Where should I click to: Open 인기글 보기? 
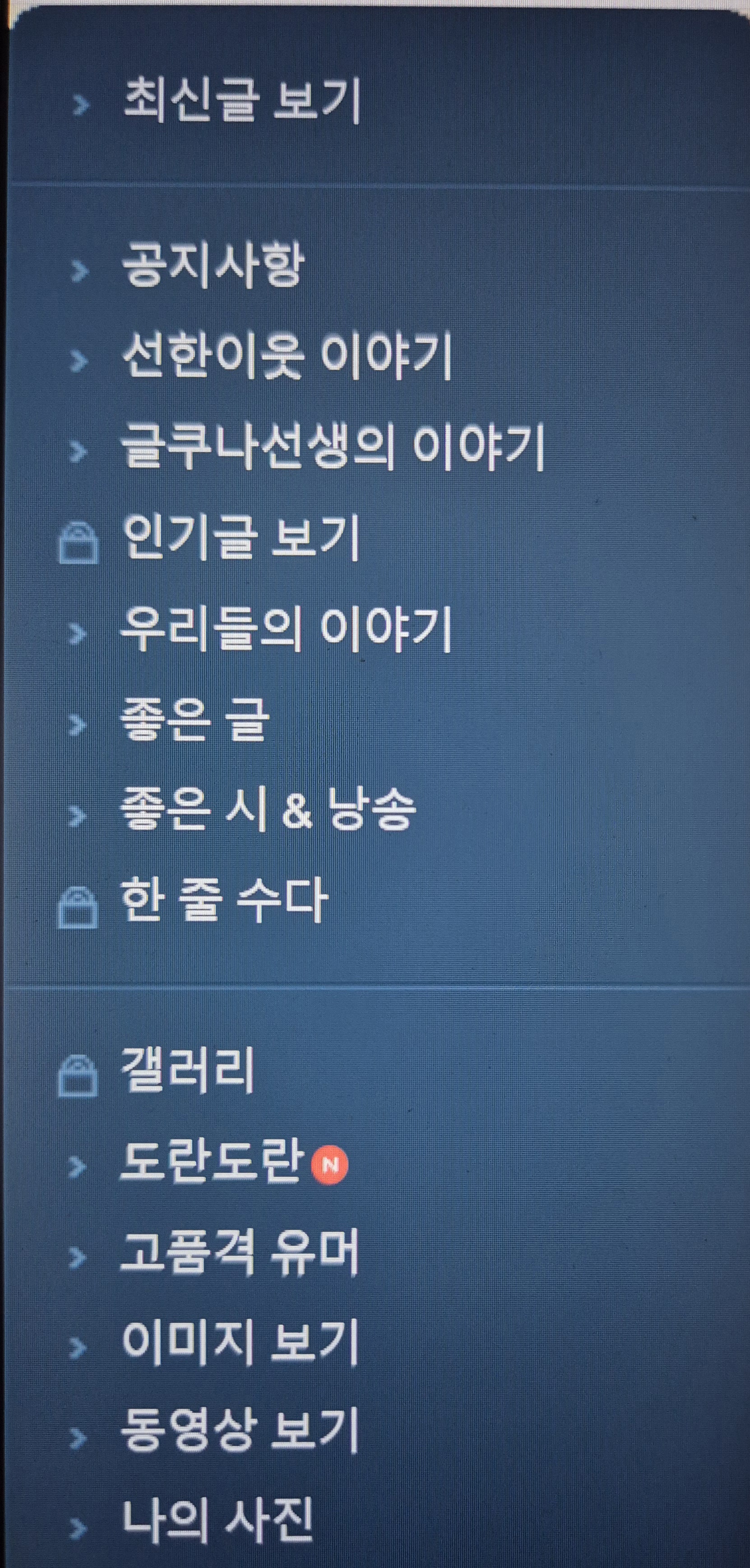click(241, 538)
